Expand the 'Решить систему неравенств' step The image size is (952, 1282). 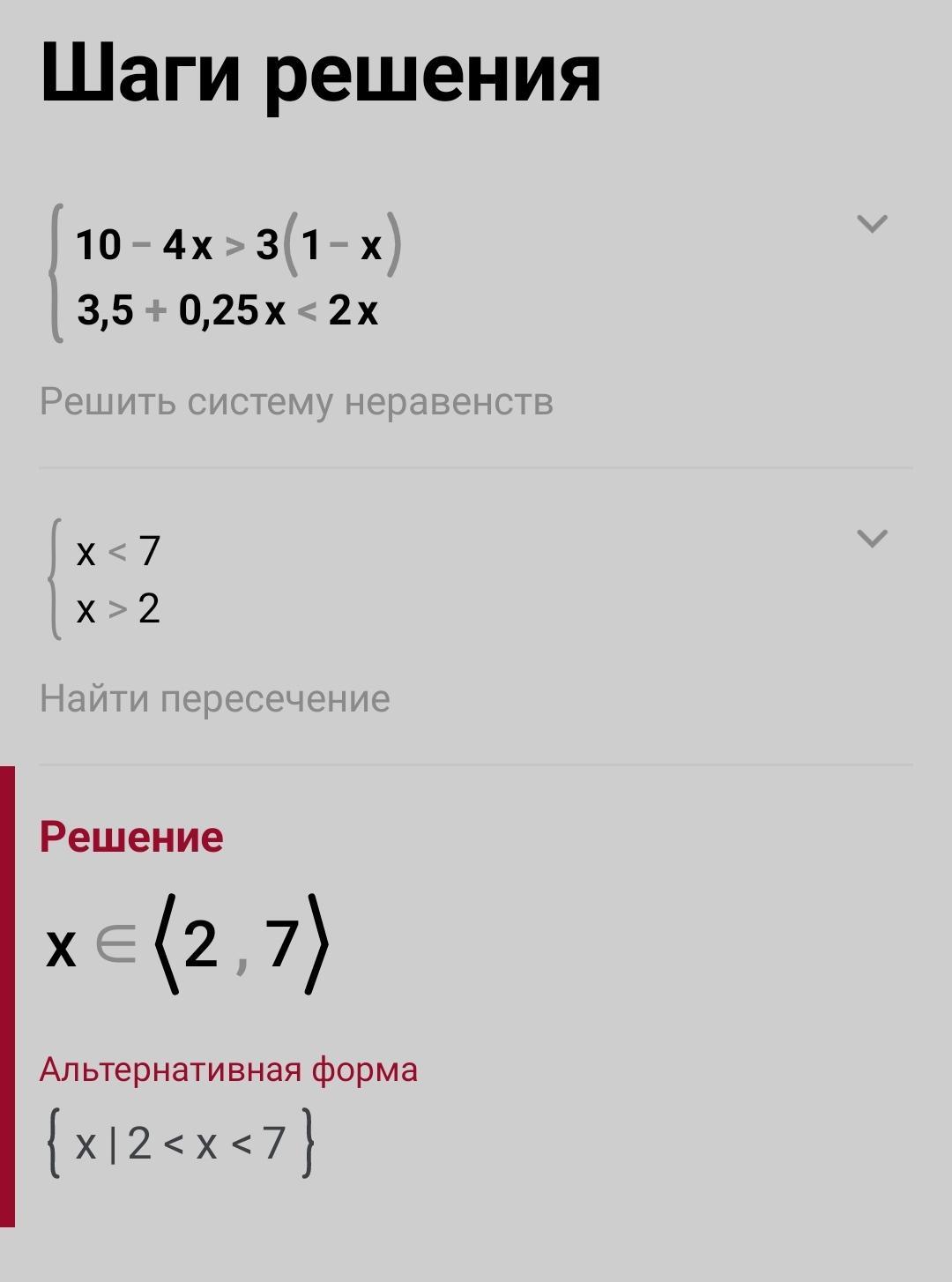tap(872, 224)
